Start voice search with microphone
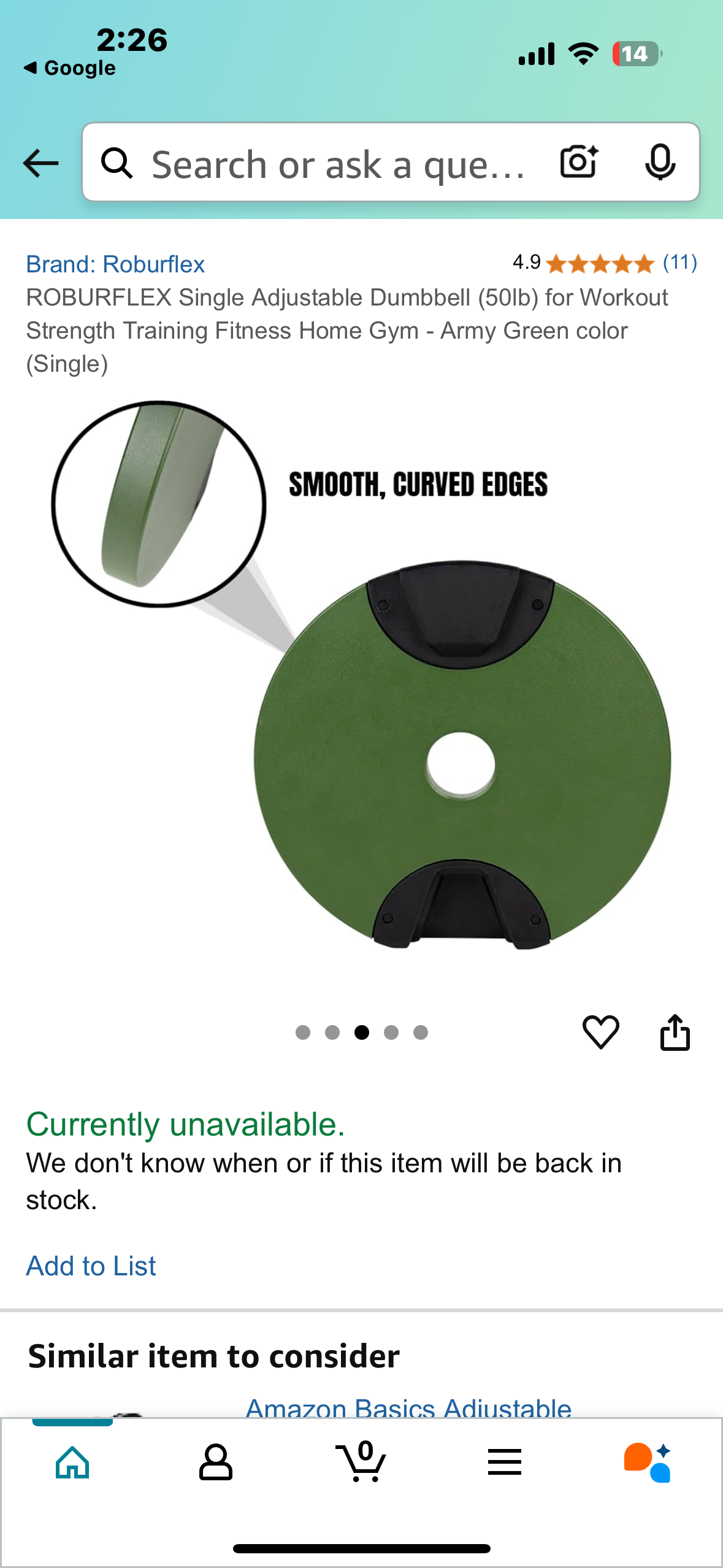 [x=660, y=163]
